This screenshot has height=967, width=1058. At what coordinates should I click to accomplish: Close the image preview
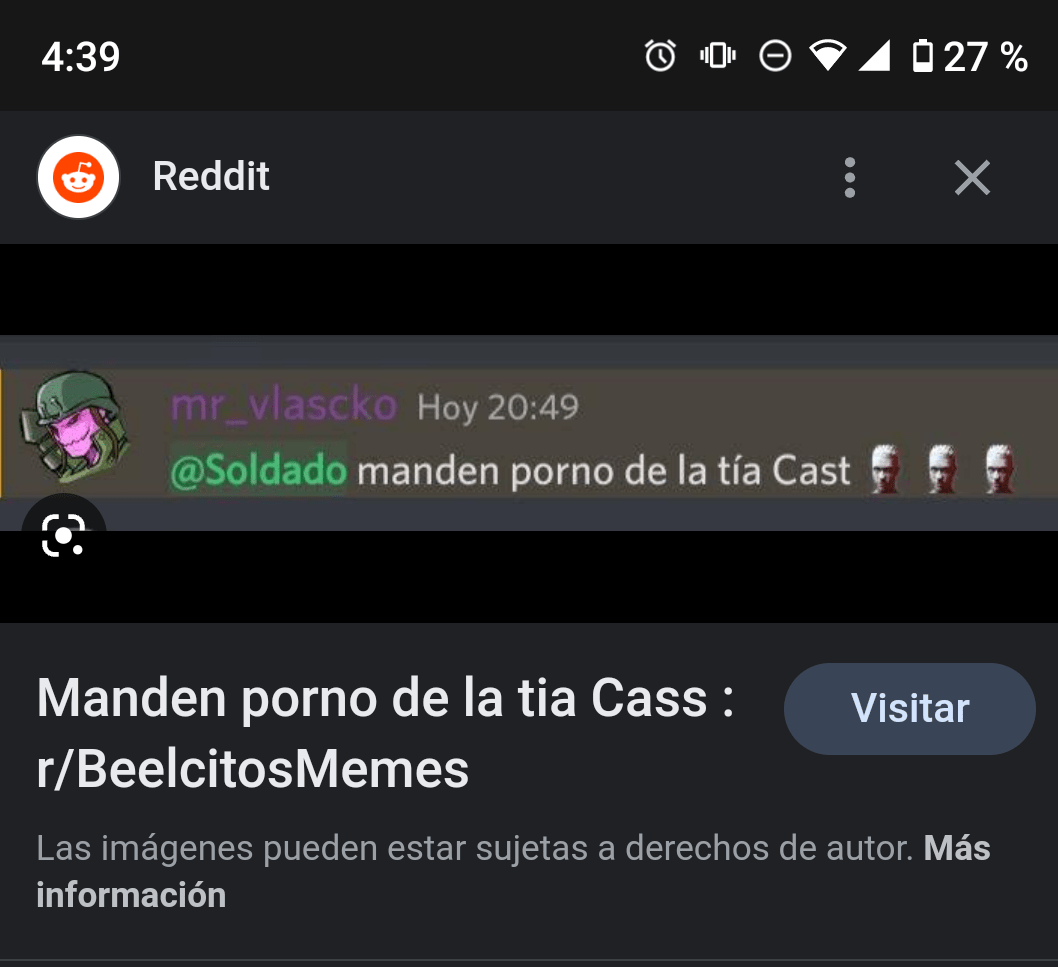(971, 178)
